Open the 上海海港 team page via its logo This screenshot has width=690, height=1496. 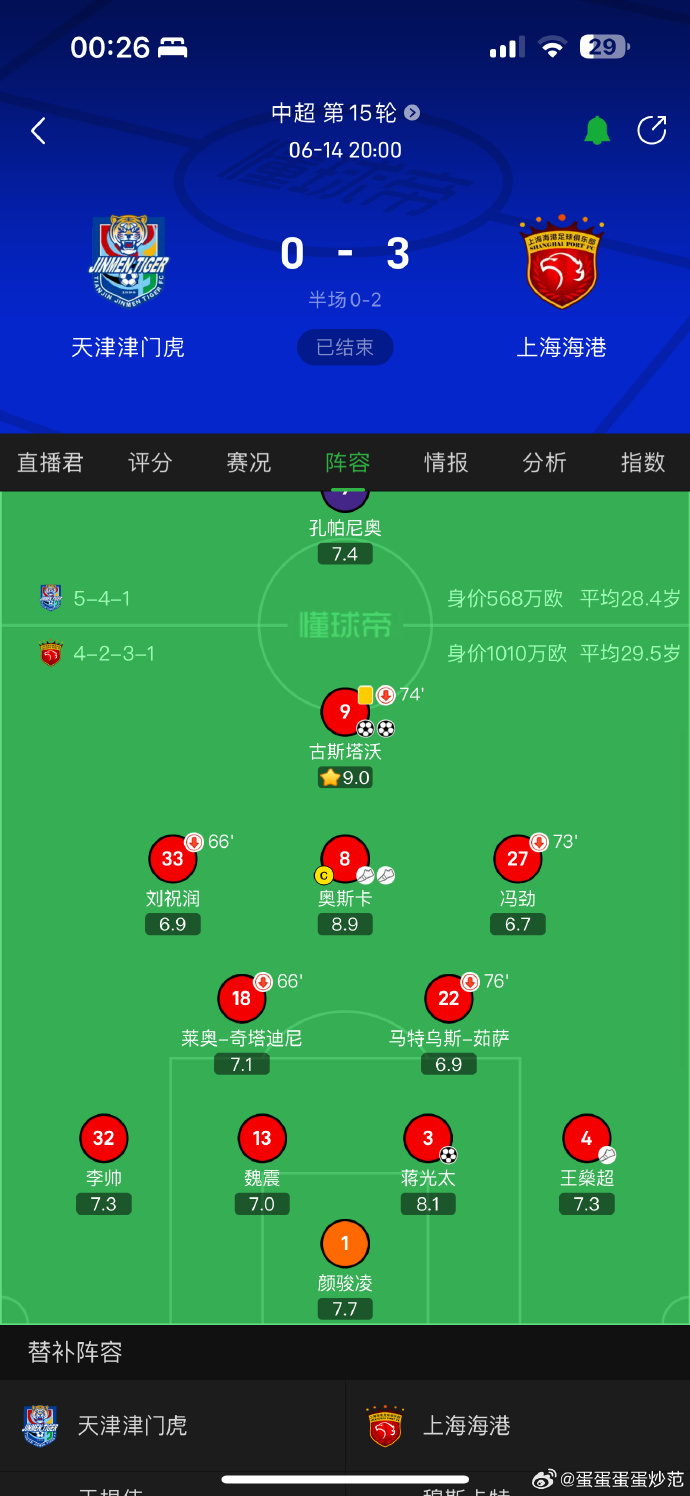point(561,262)
